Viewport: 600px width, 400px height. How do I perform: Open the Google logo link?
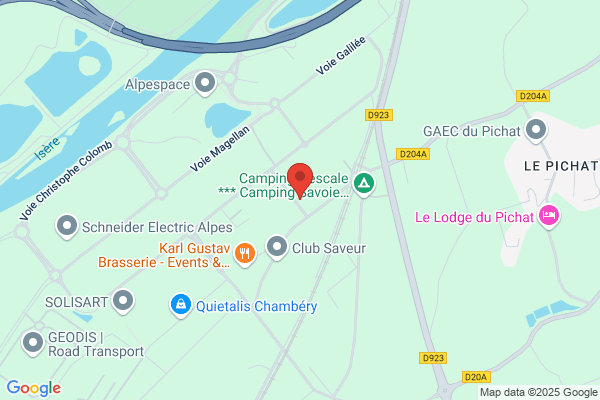(x=34, y=388)
